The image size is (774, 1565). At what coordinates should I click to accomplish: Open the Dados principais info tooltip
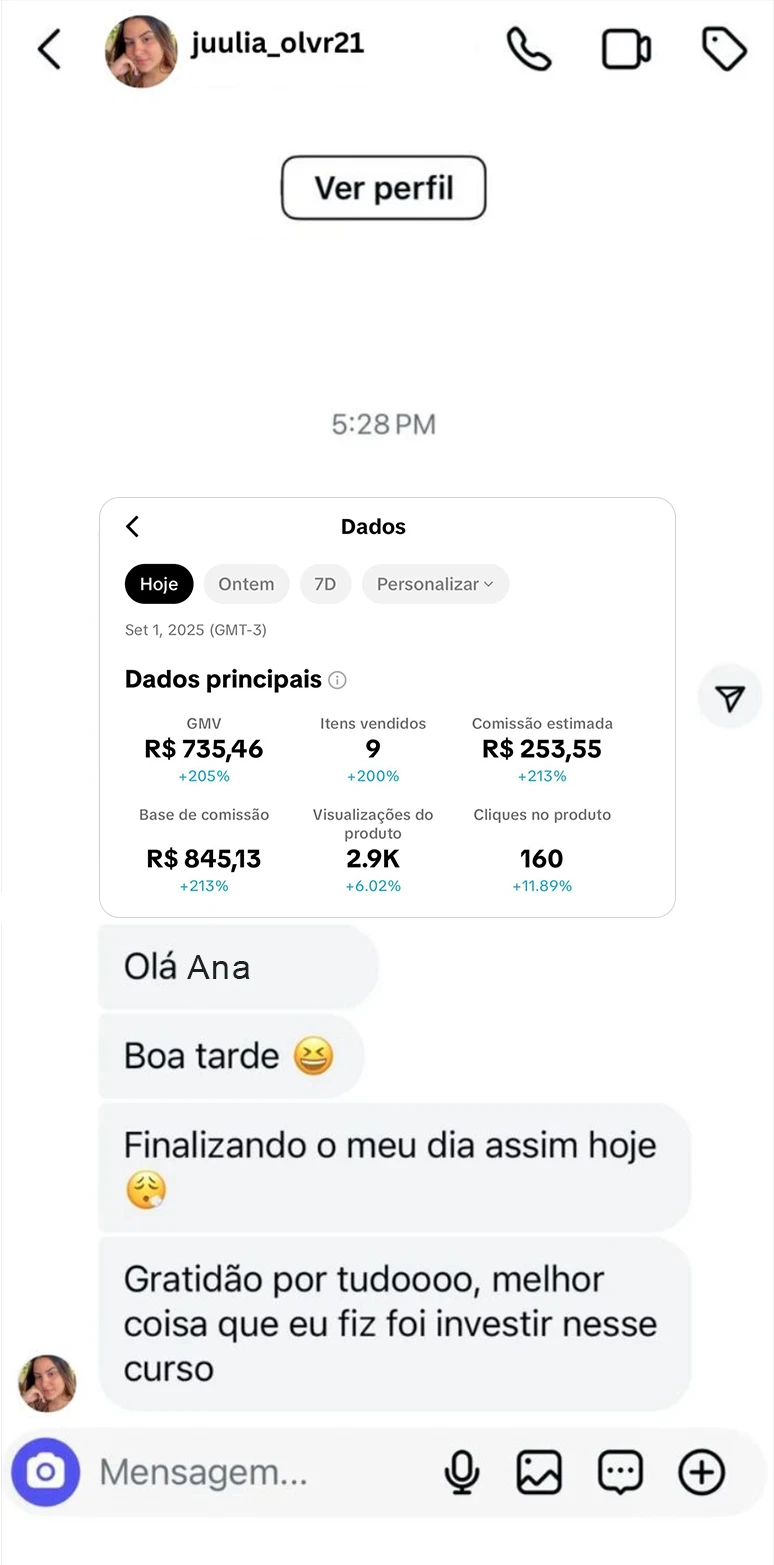click(x=337, y=679)
